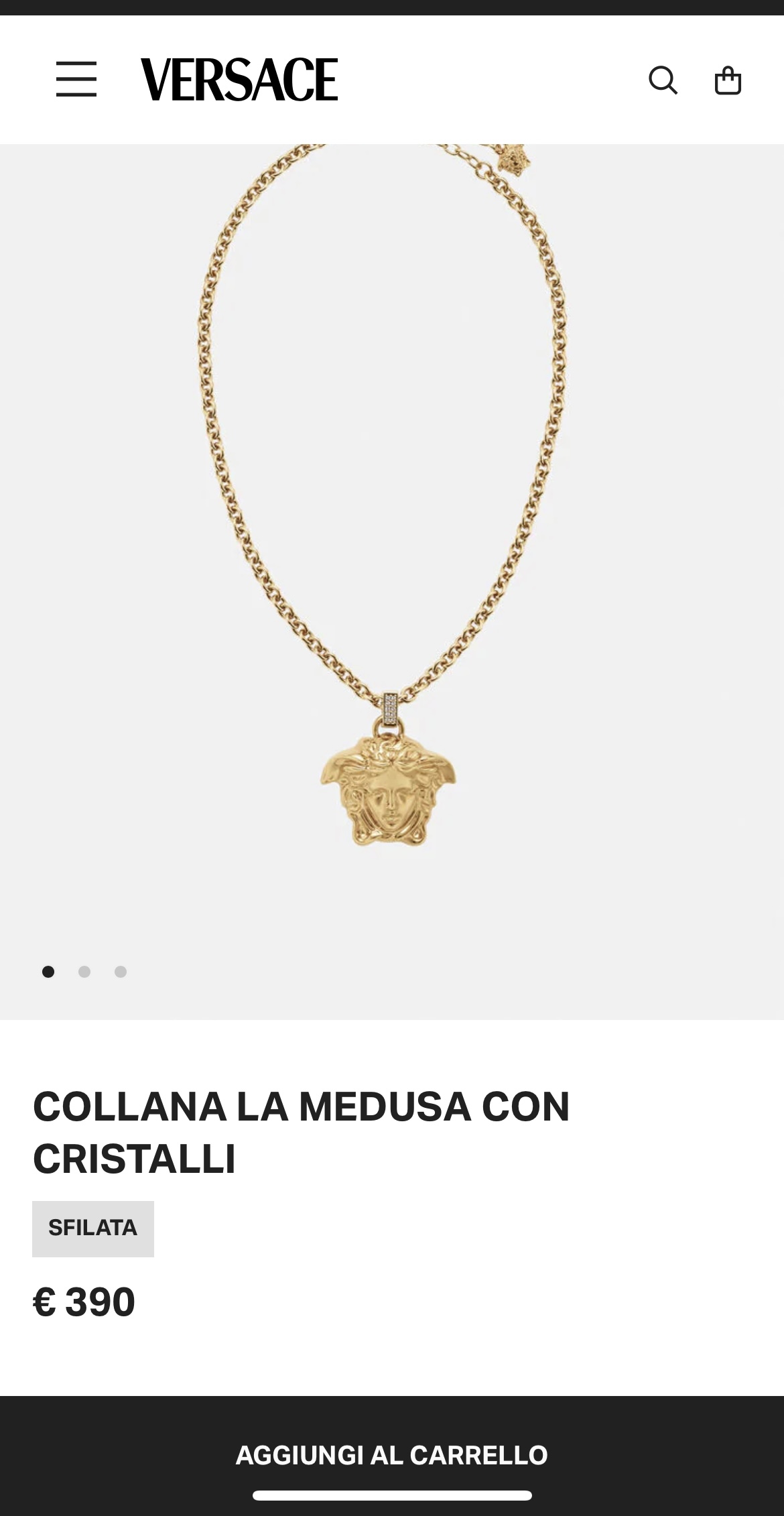Viewport: 784px width, 1516px height.
Task: Select the third image indicator dot
Action: pos(121,972)
